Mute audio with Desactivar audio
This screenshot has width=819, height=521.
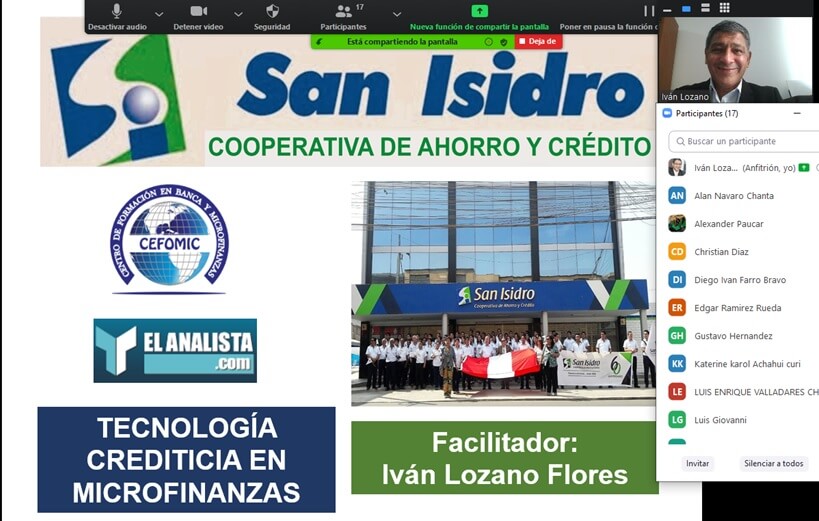click(116, 16)
